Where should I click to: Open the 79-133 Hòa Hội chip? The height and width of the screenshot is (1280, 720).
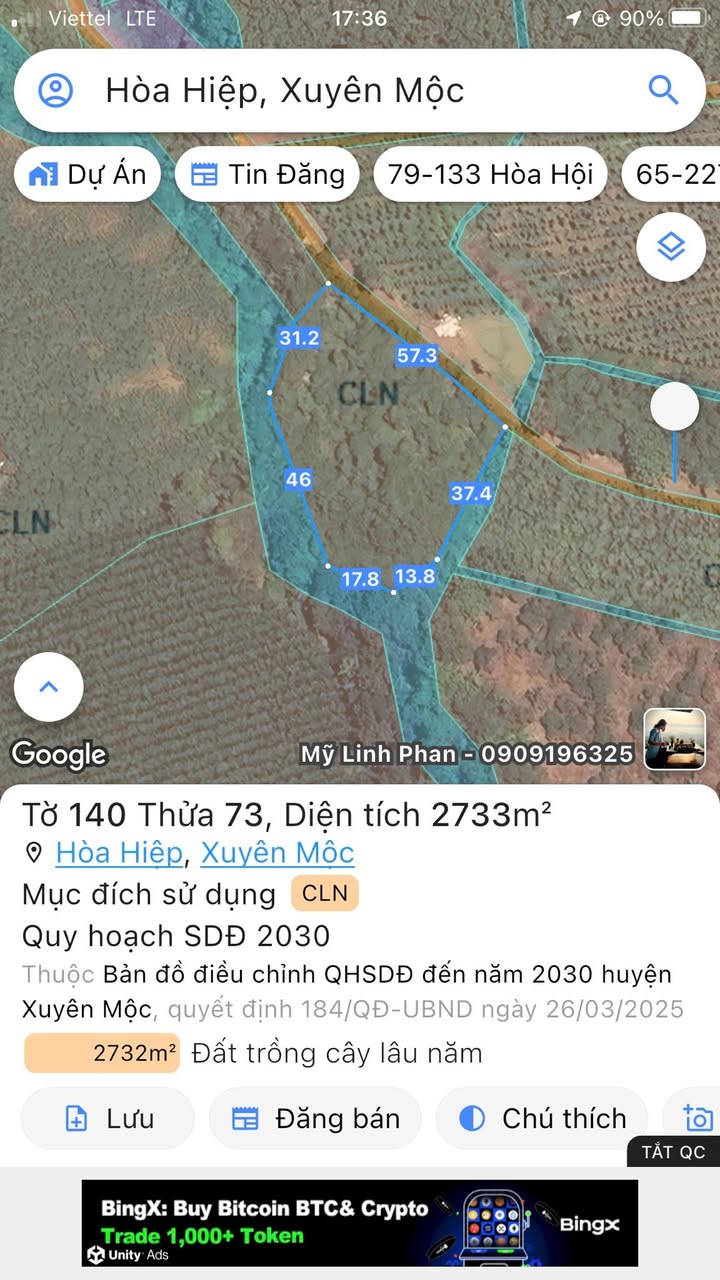(x=490, y=175)
